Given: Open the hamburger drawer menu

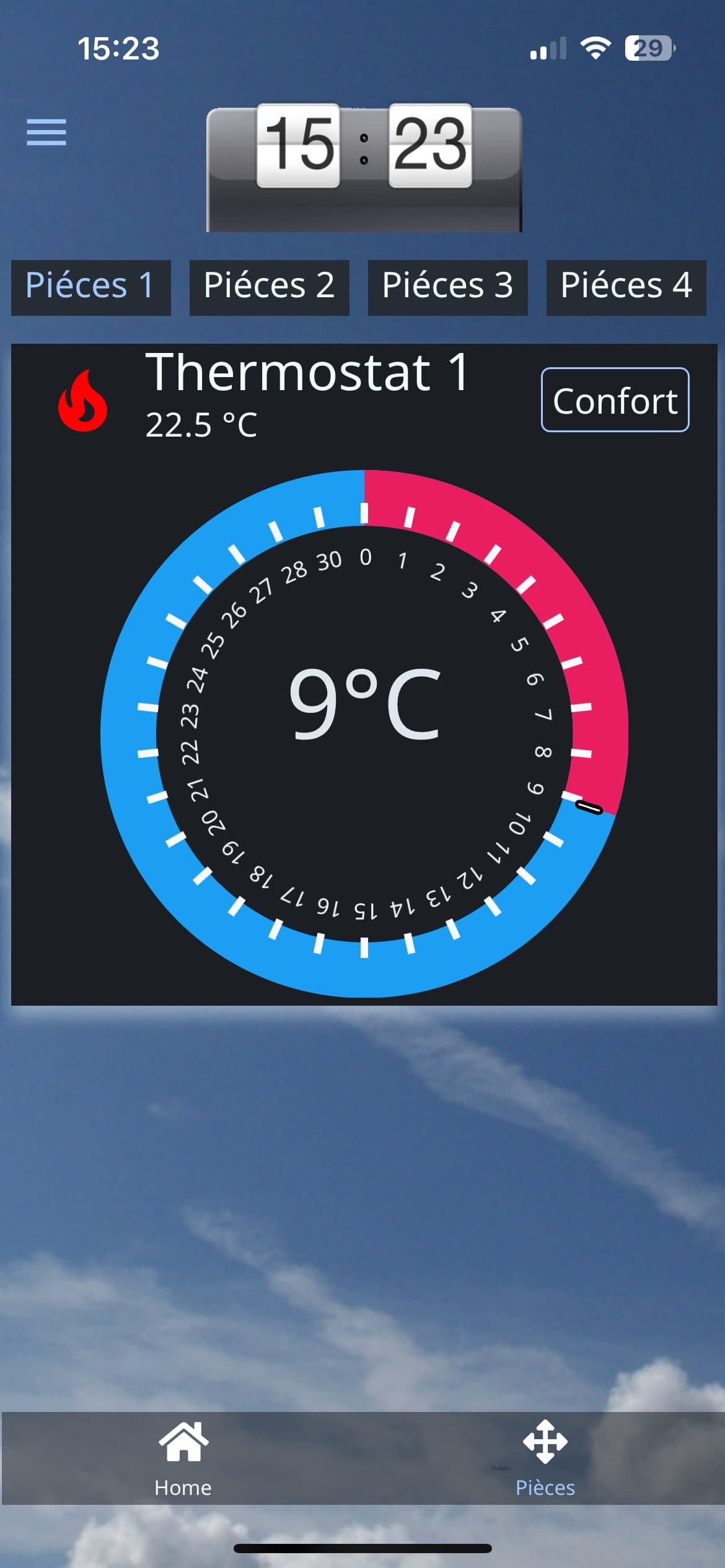Looking at the screenshot, I should (46, 132).
